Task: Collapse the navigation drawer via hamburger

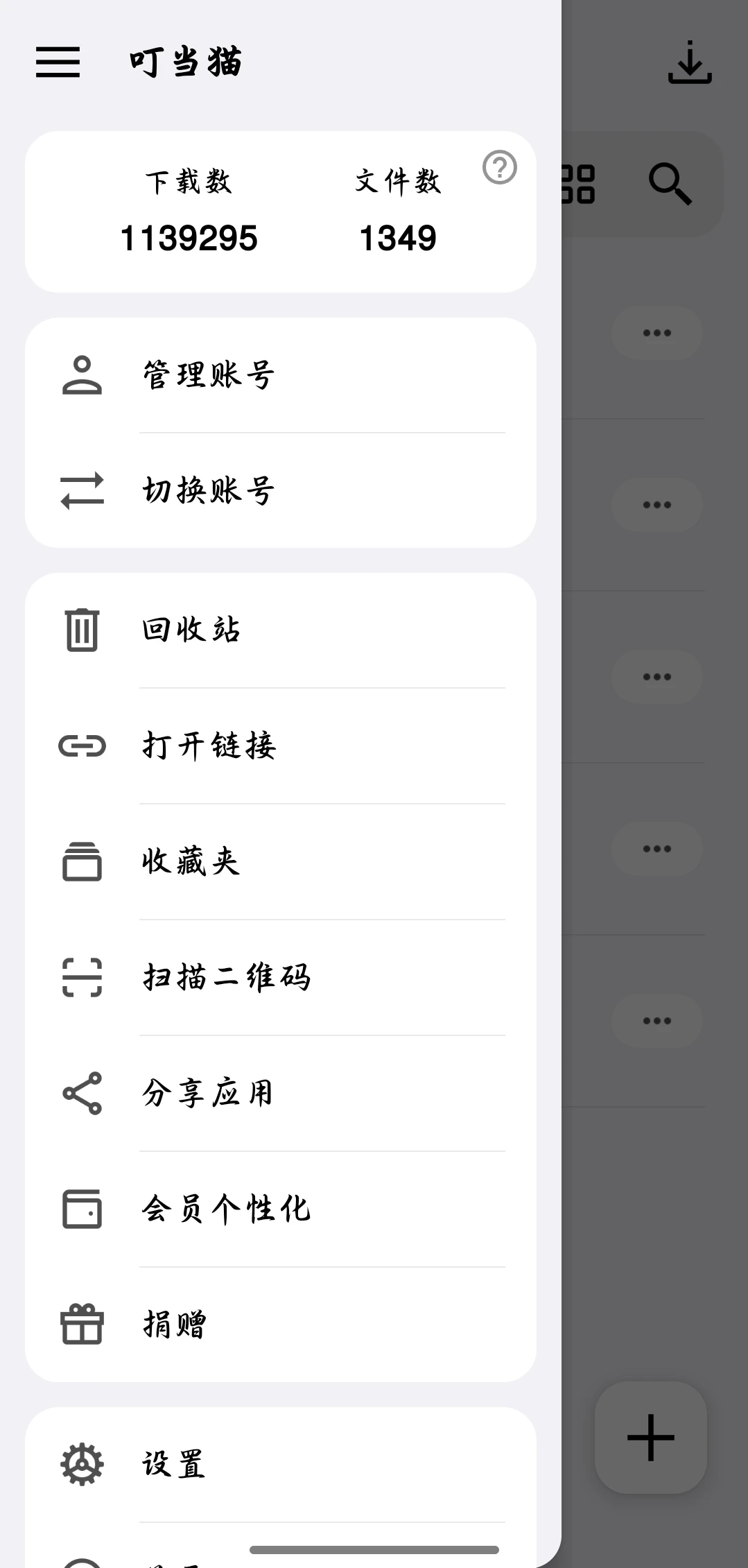Action: click(x=58, y=62)
